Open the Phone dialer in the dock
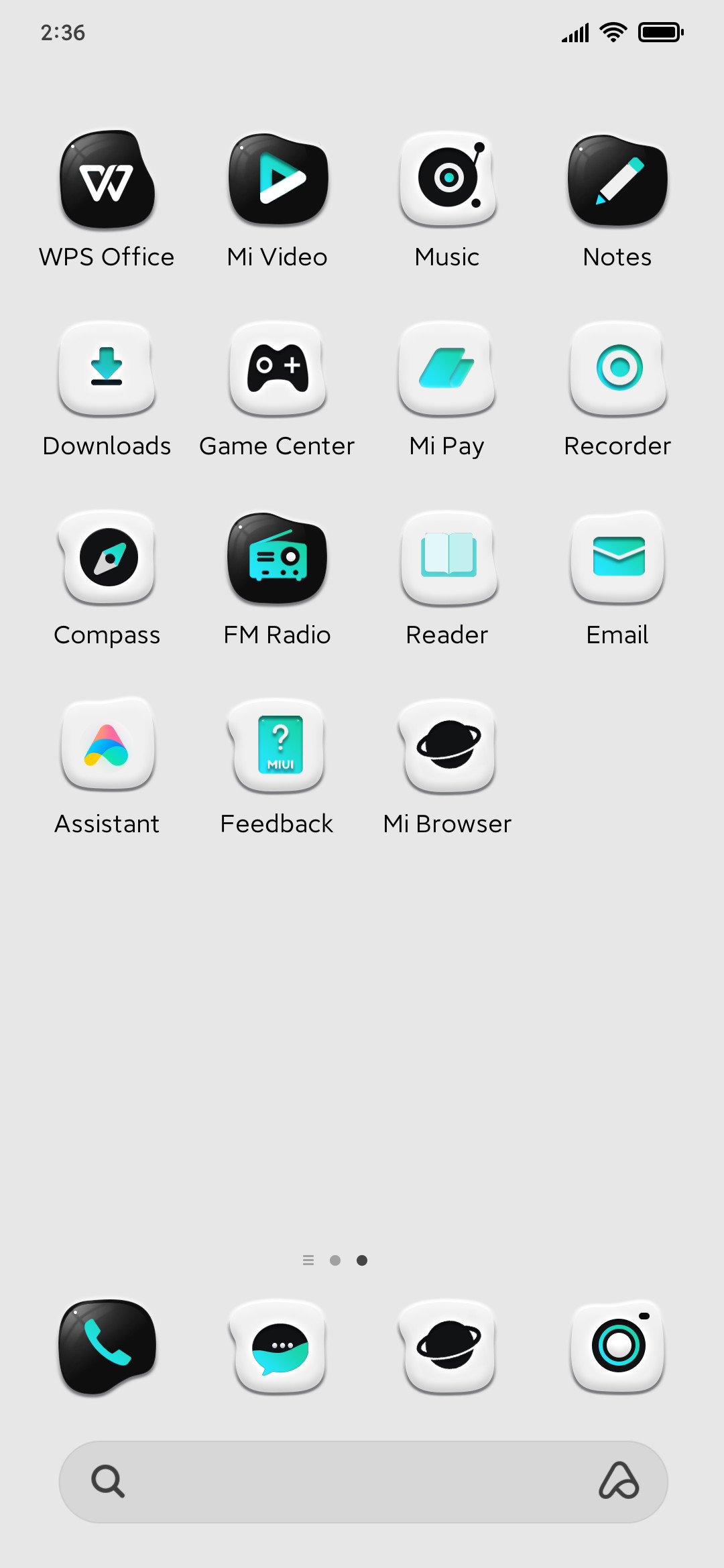This screenshot has height=1568, width=724. [x=107, y=1347]
